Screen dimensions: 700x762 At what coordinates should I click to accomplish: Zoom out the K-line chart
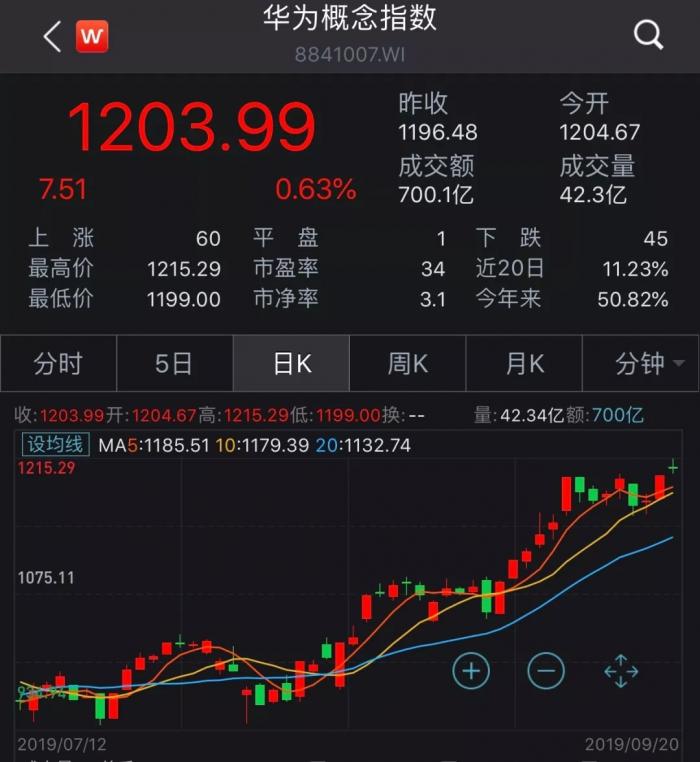[546, 670]
